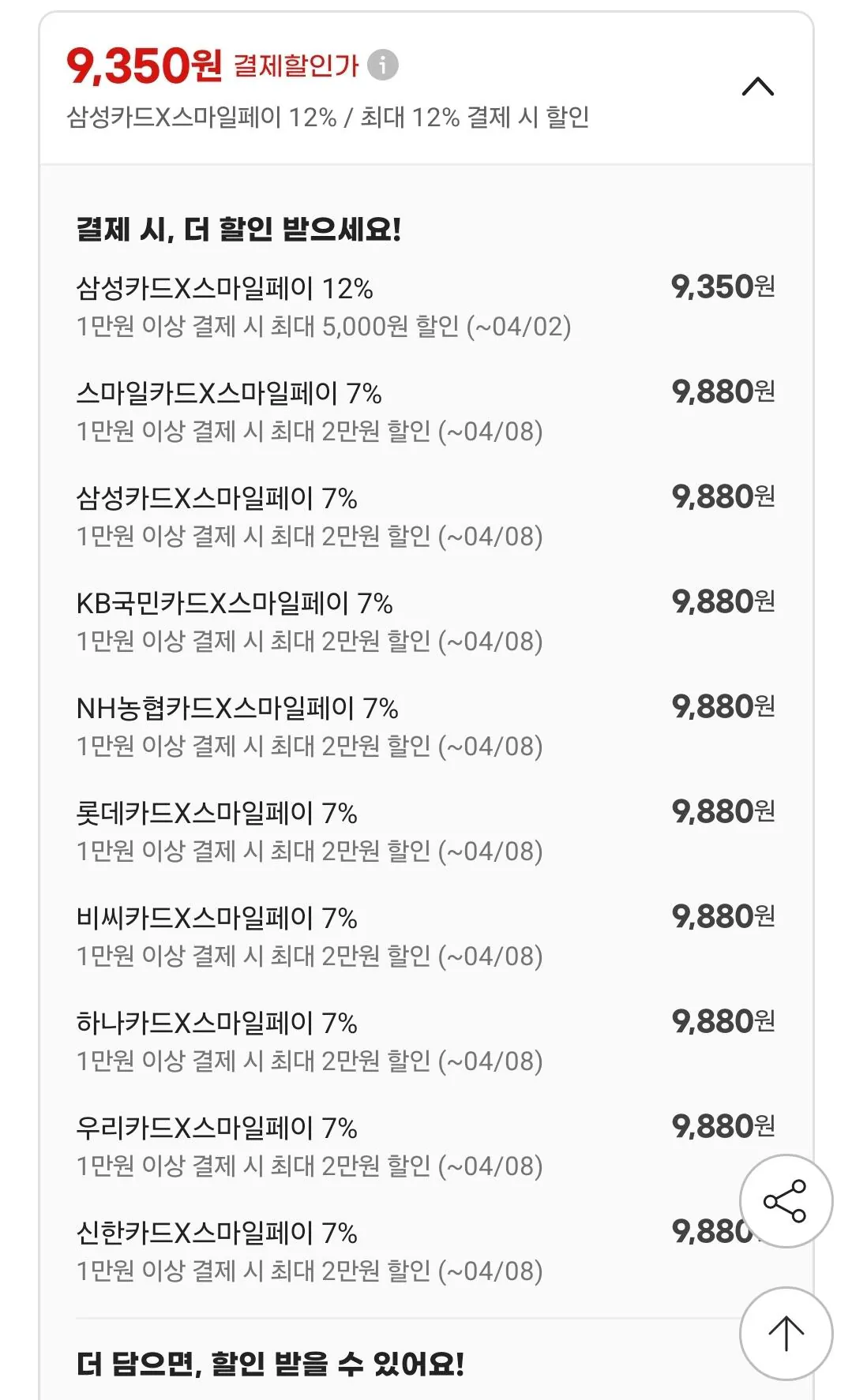Tap the 9,880원 price beside 스마일카드 offer

pyautogui.click(x=724, y=389)
